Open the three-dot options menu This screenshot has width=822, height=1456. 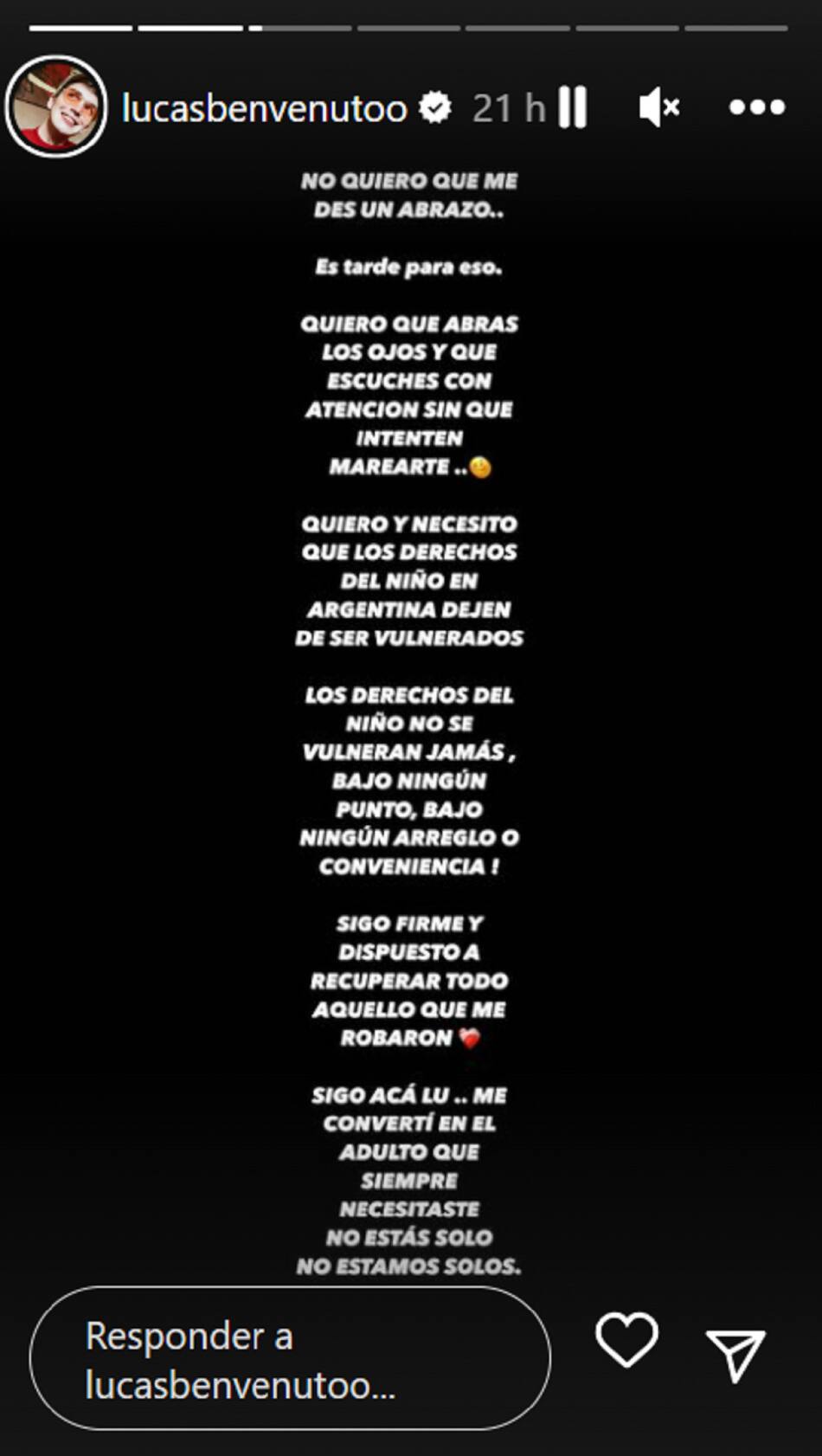pos(757,107)
